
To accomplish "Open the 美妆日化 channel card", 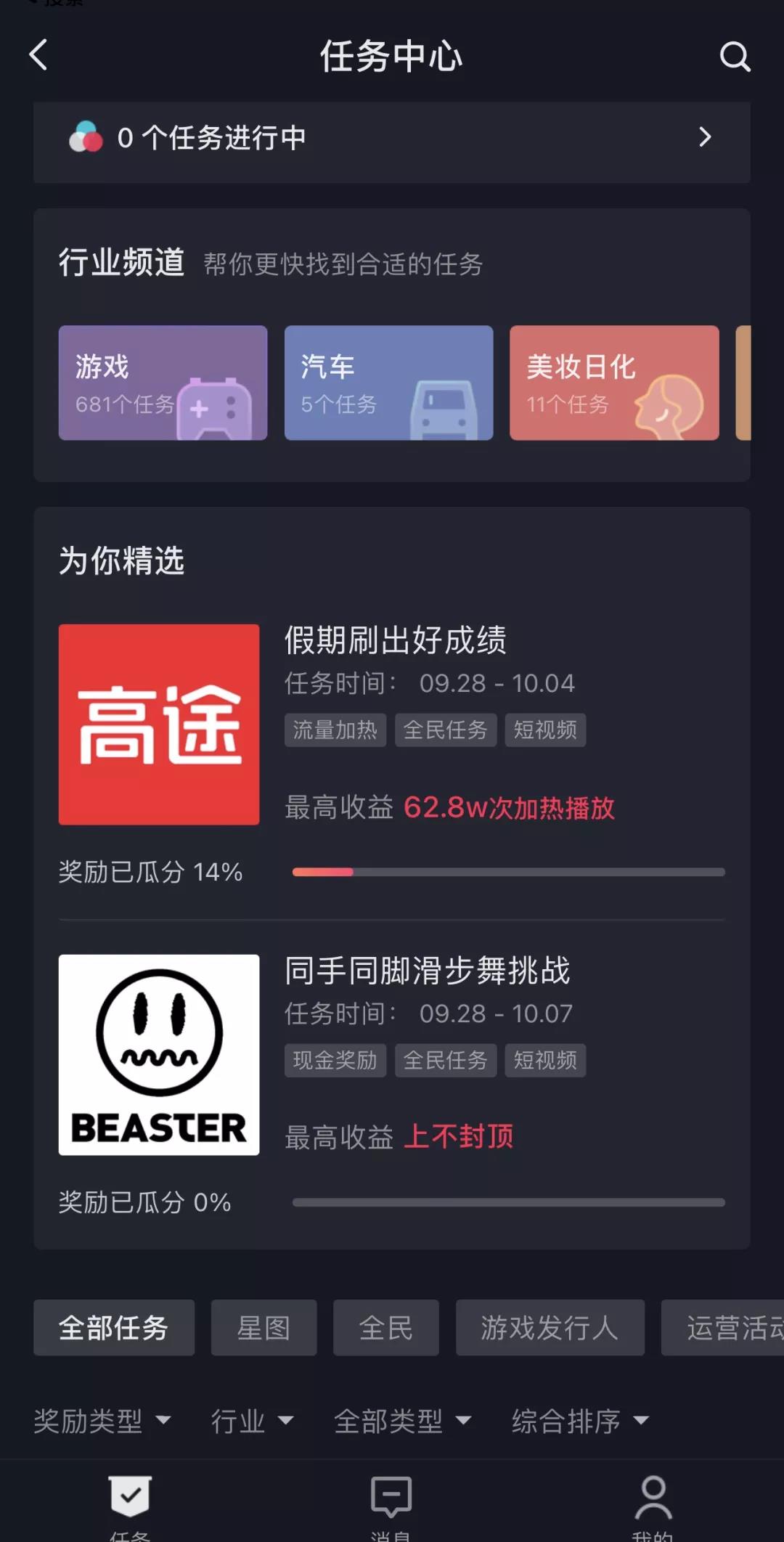I will pos(614,383).
